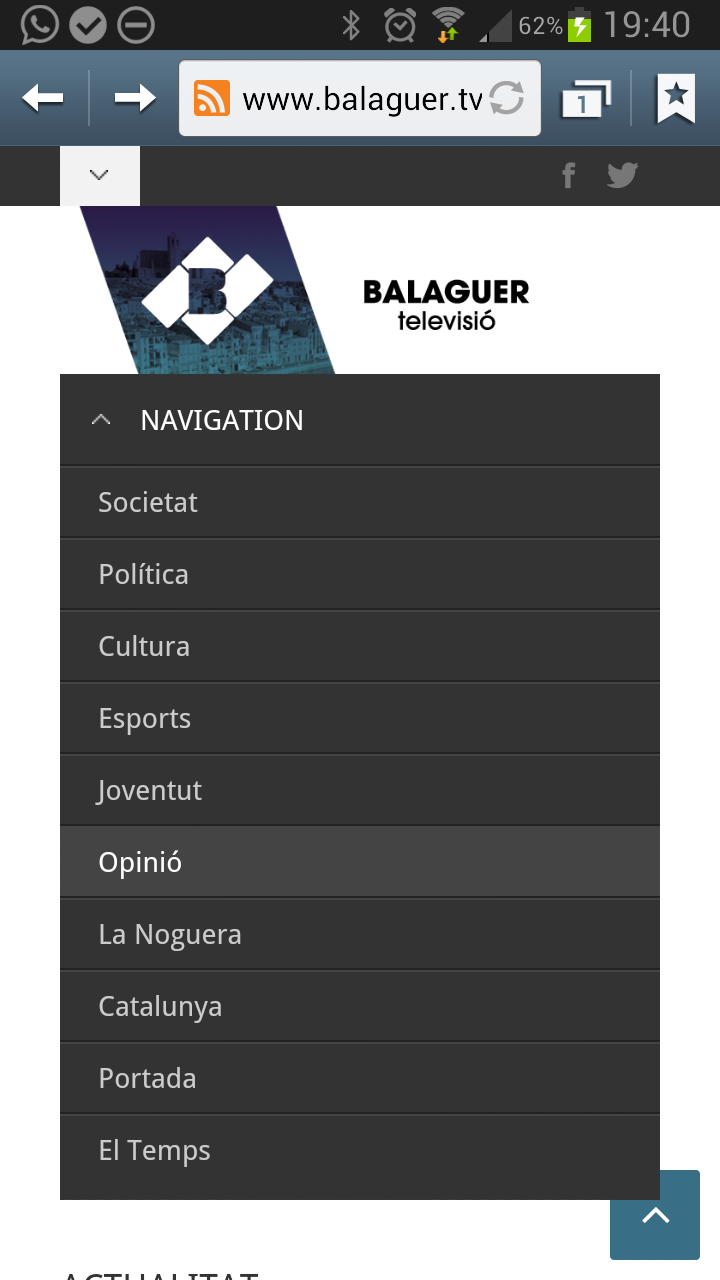The width and height of the screenshot is (720, 1280).
Task: Go forward in browser history
Action: click(x=134, y=98)
